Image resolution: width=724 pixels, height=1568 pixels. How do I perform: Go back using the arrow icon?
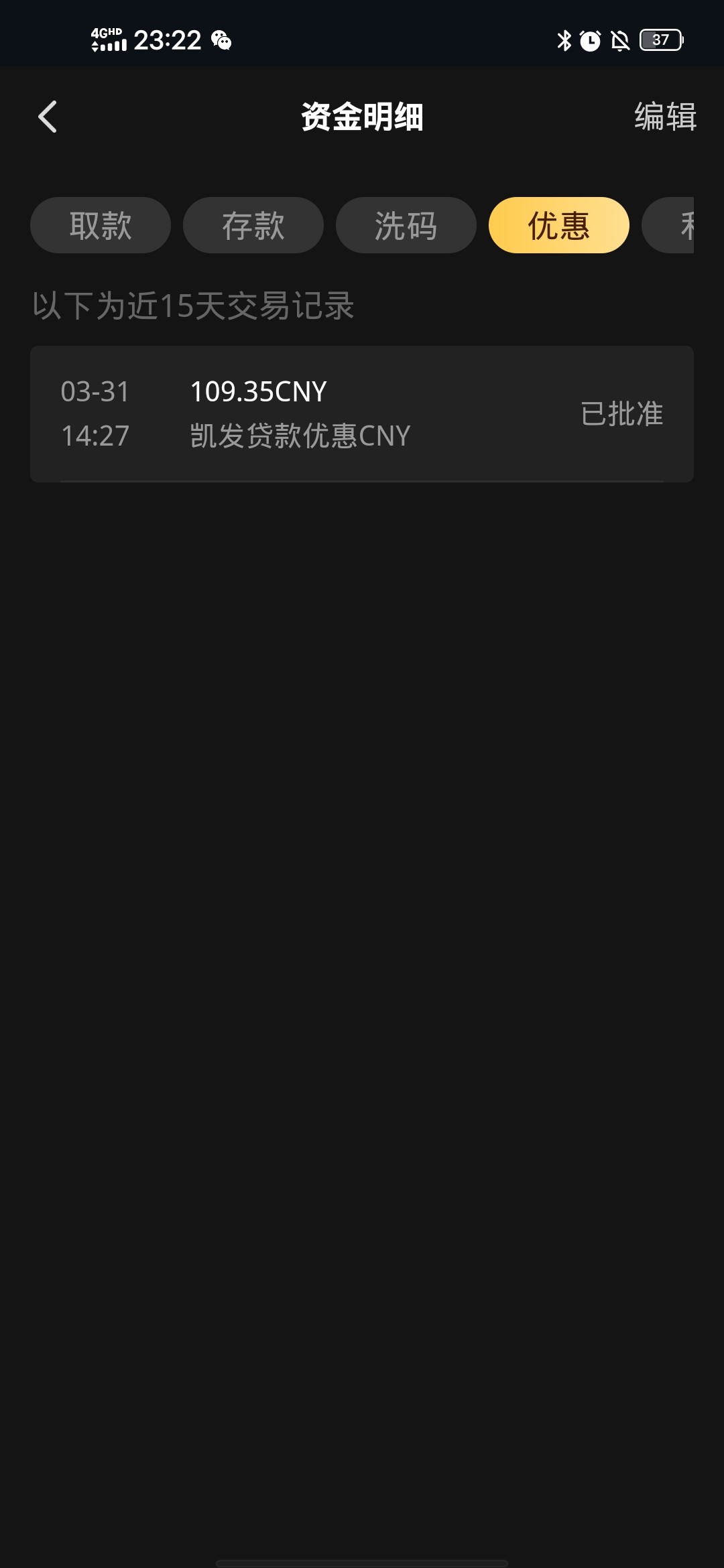[47, 117]
